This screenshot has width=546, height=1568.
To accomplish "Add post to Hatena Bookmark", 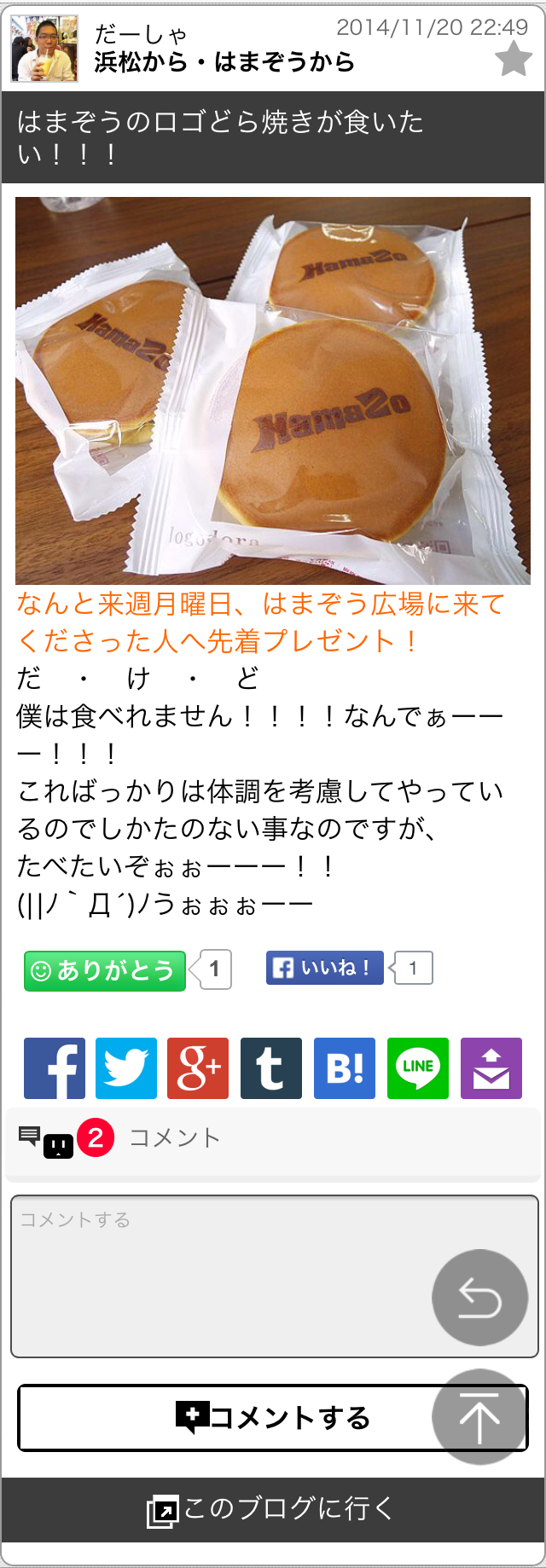I will [x=345, y=1068].
